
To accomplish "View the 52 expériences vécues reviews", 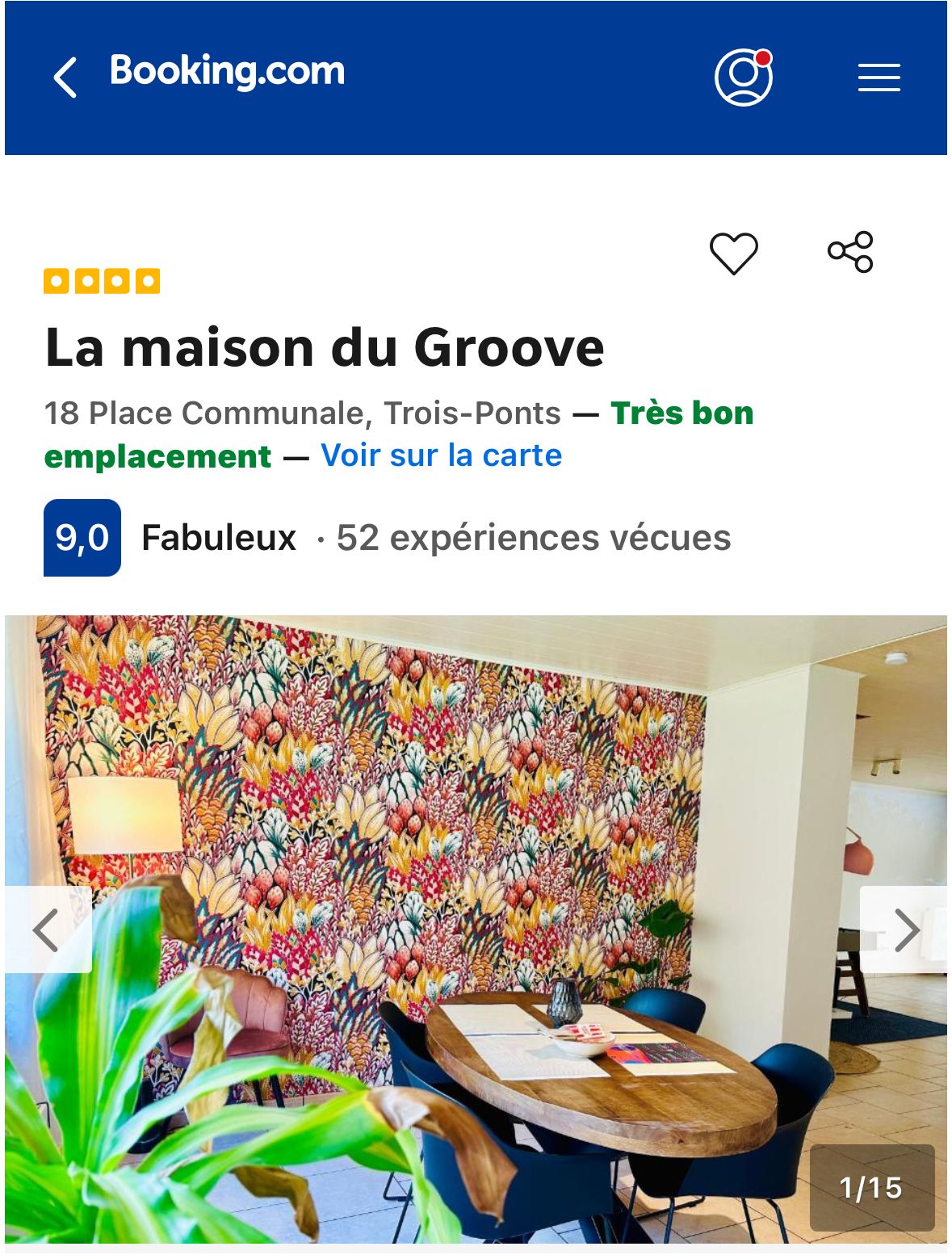I will click(533, 538).
